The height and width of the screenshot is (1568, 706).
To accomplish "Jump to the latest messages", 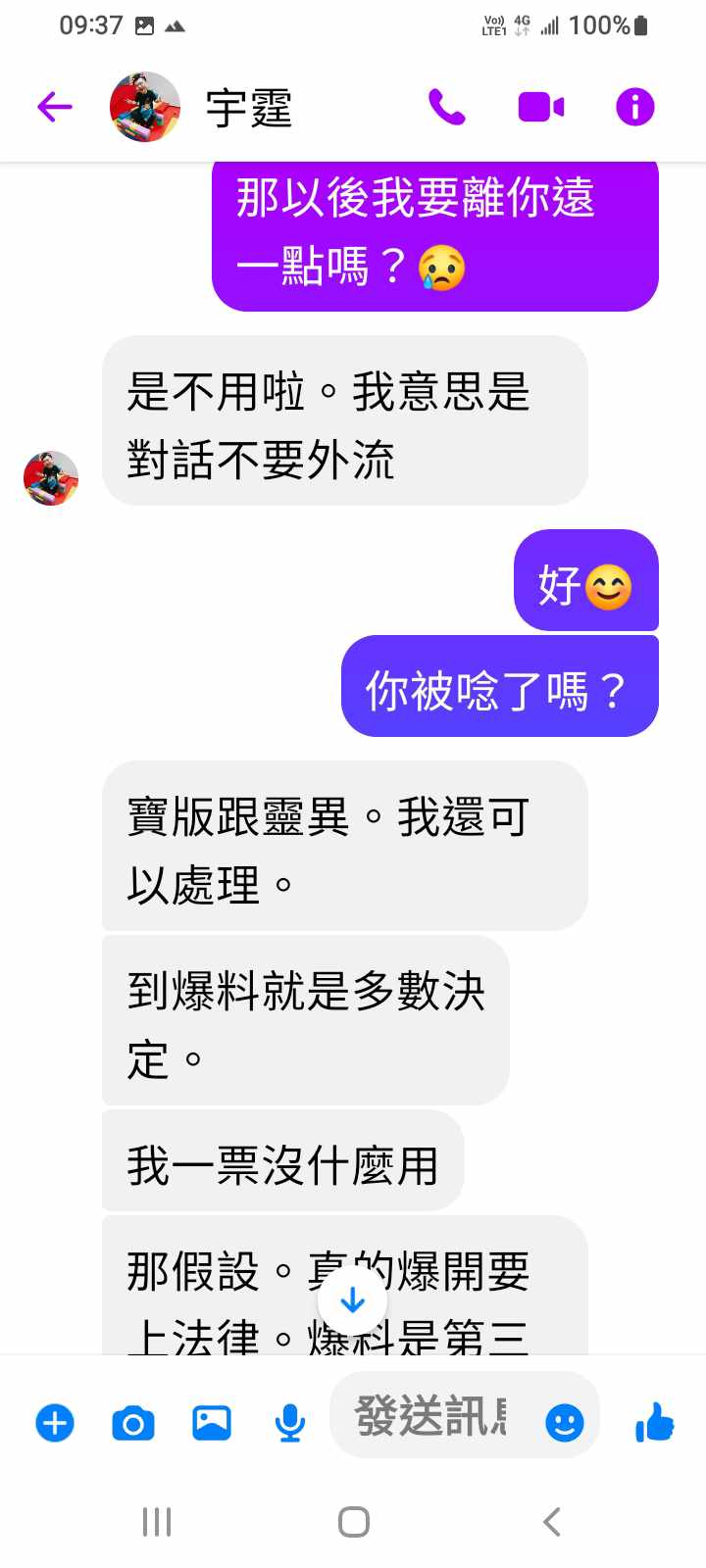I will click(x=353, y=1301).
